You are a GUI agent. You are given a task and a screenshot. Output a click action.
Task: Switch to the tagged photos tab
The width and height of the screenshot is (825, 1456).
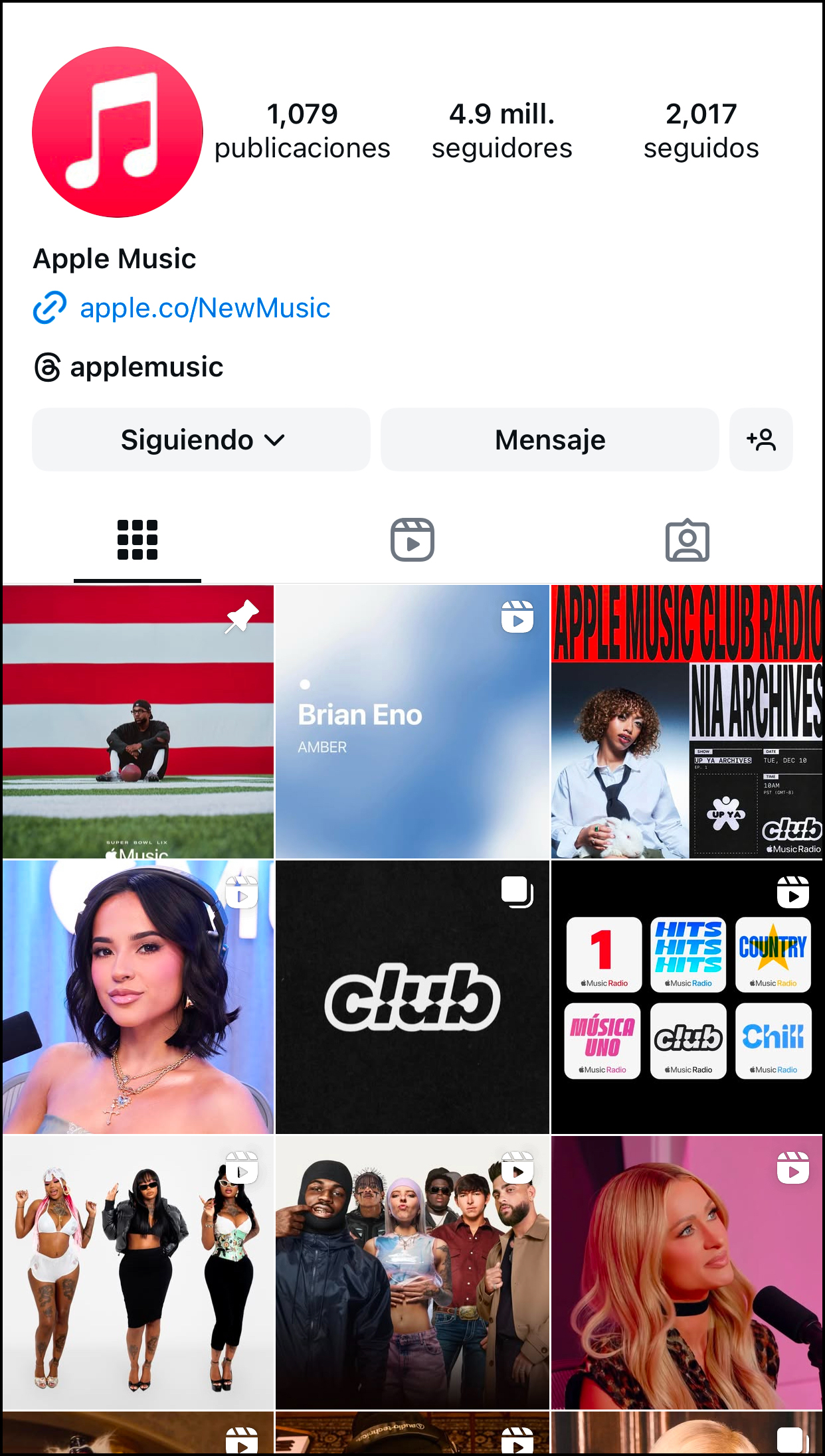[687, 540]
